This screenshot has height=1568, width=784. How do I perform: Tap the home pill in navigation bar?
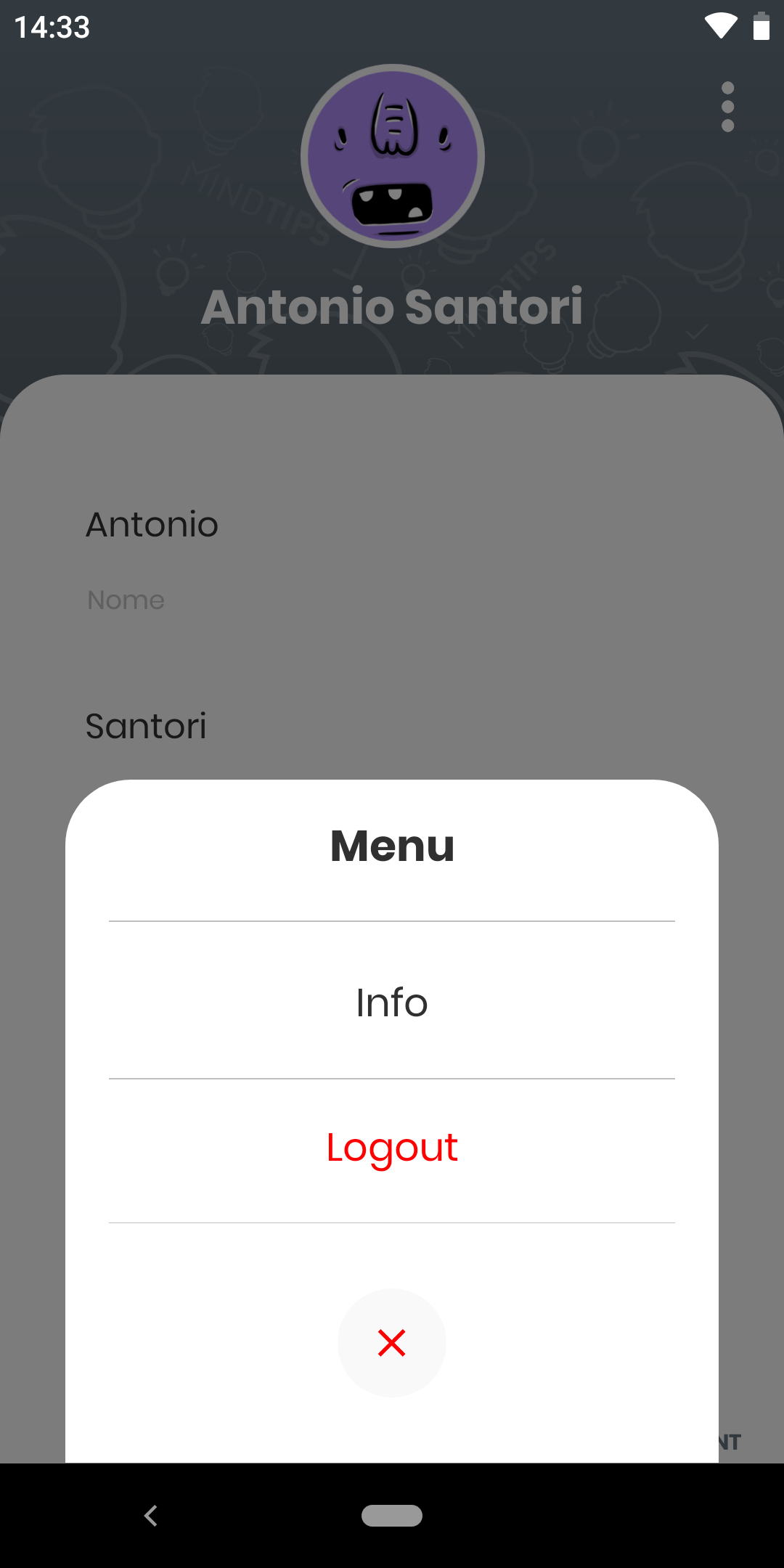pyautogui.click(x=392, y=1516)
